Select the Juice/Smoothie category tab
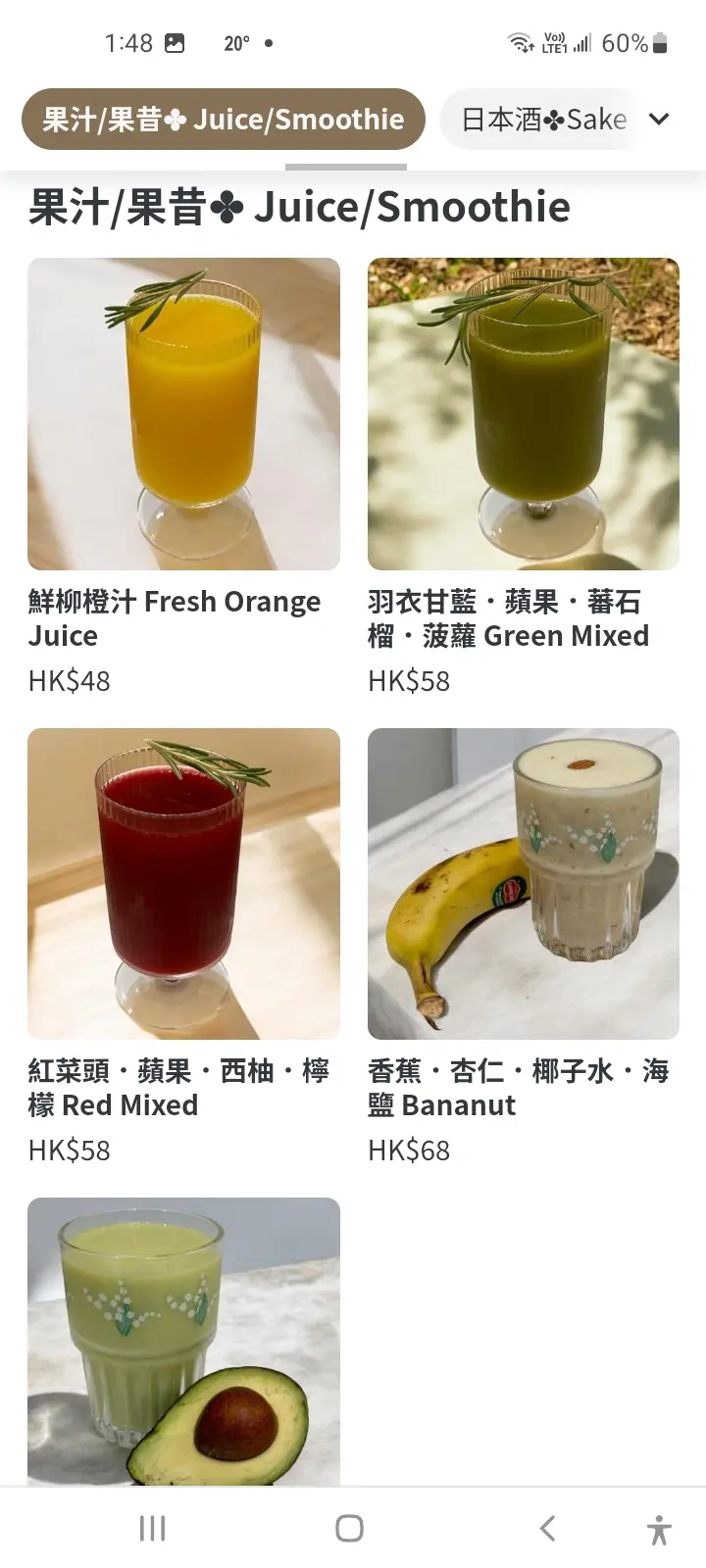 (223, 120)
